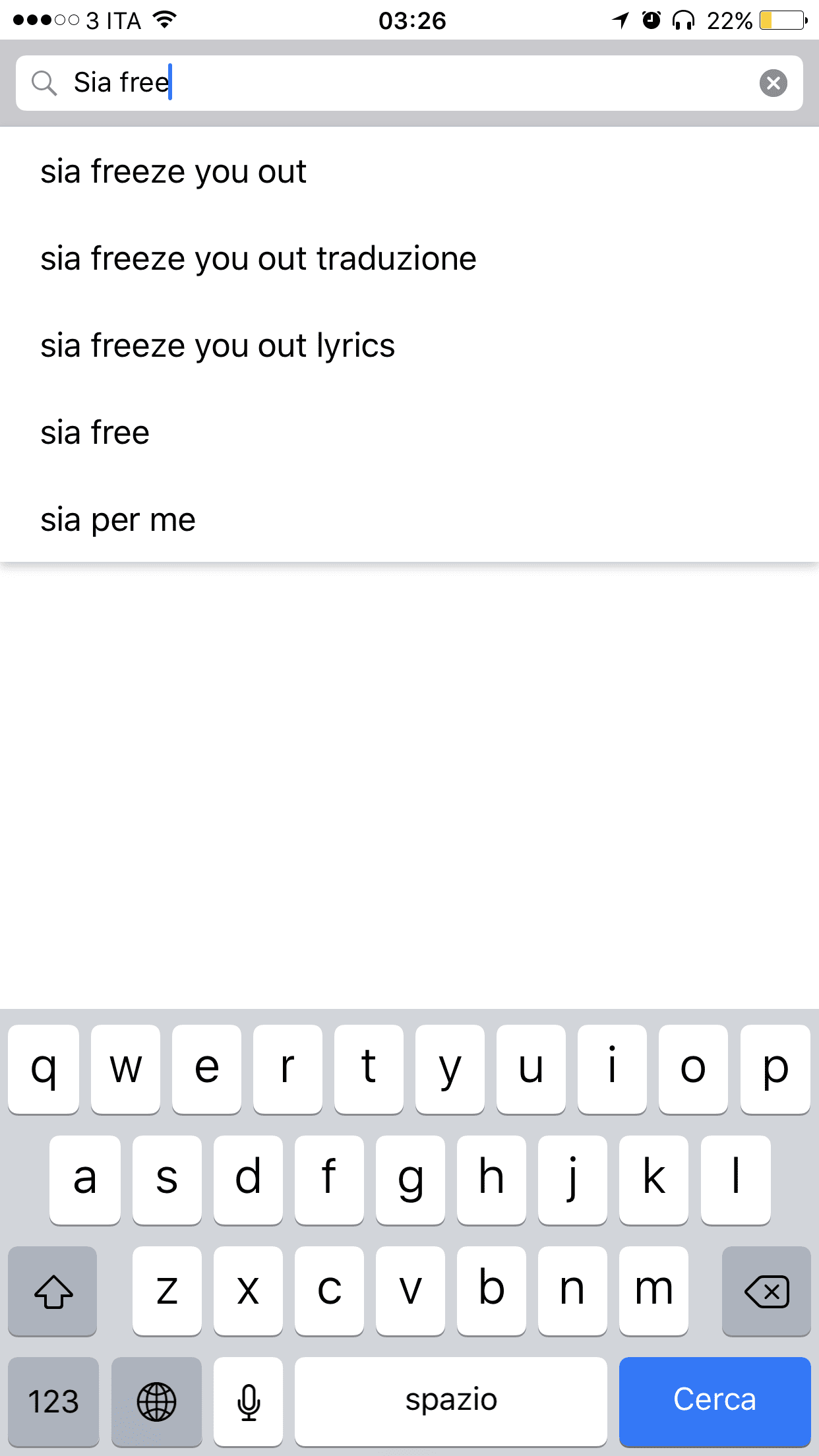The width and height of the screenshot is (819, 1456).
Task: Tap the microphone dictation key
Action: pyautogui.click(x=248, y=1400)
